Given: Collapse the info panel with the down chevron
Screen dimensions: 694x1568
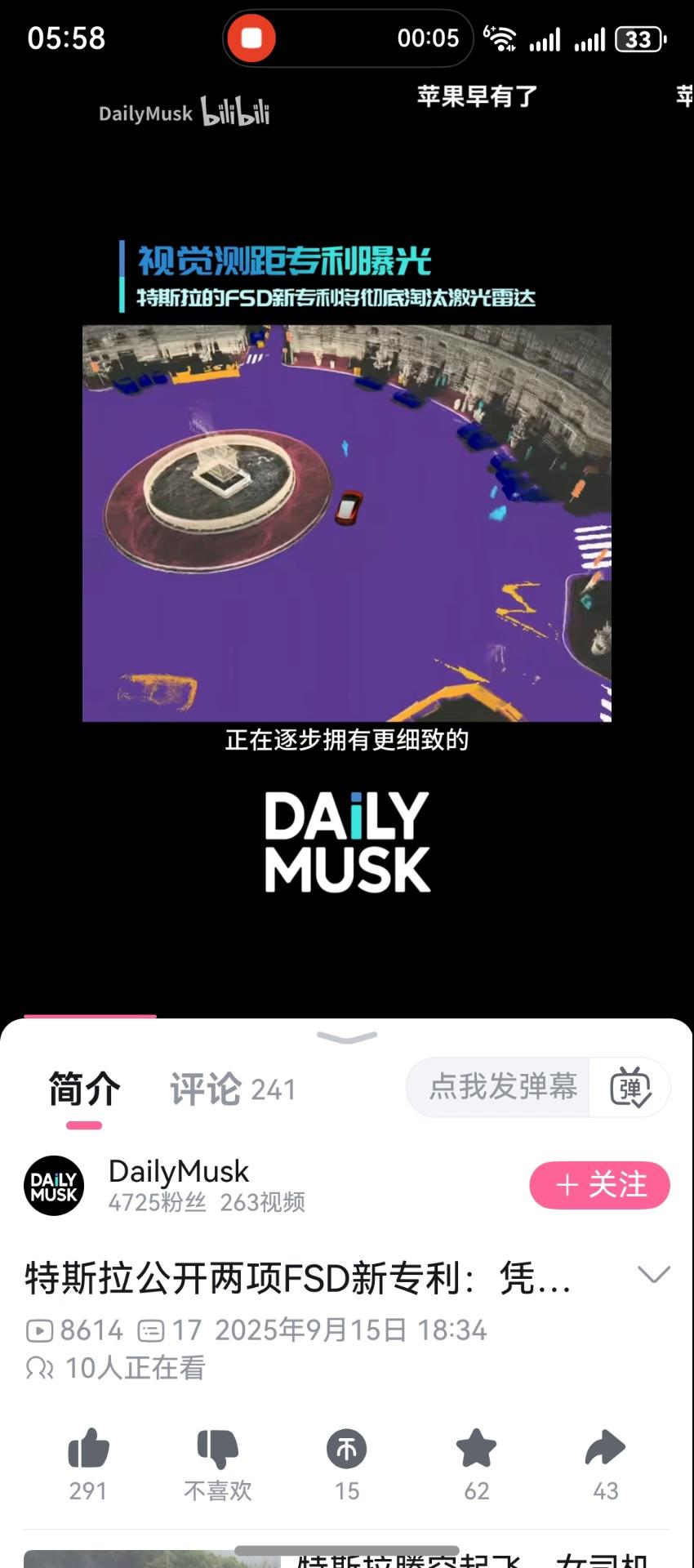Looking at the screenshot, I should pos(347,1037).
